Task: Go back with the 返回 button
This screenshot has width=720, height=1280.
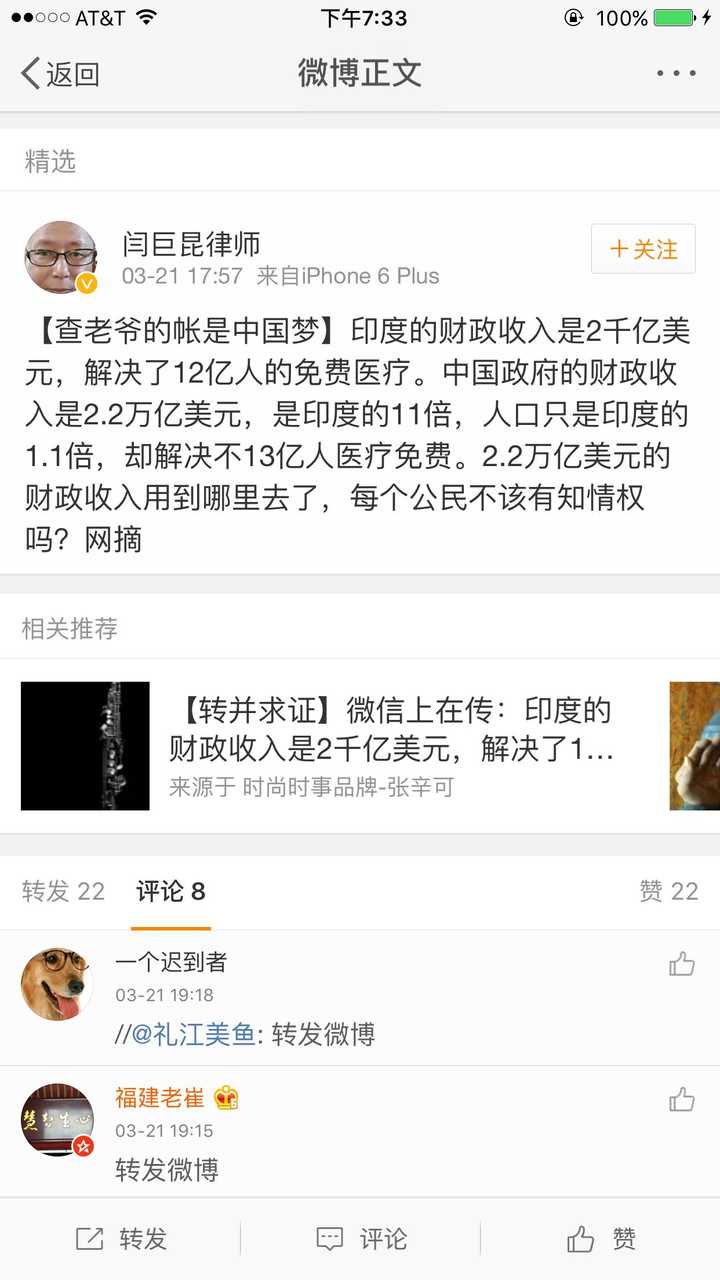Action: pyautogui.click(x=60, y=73)
